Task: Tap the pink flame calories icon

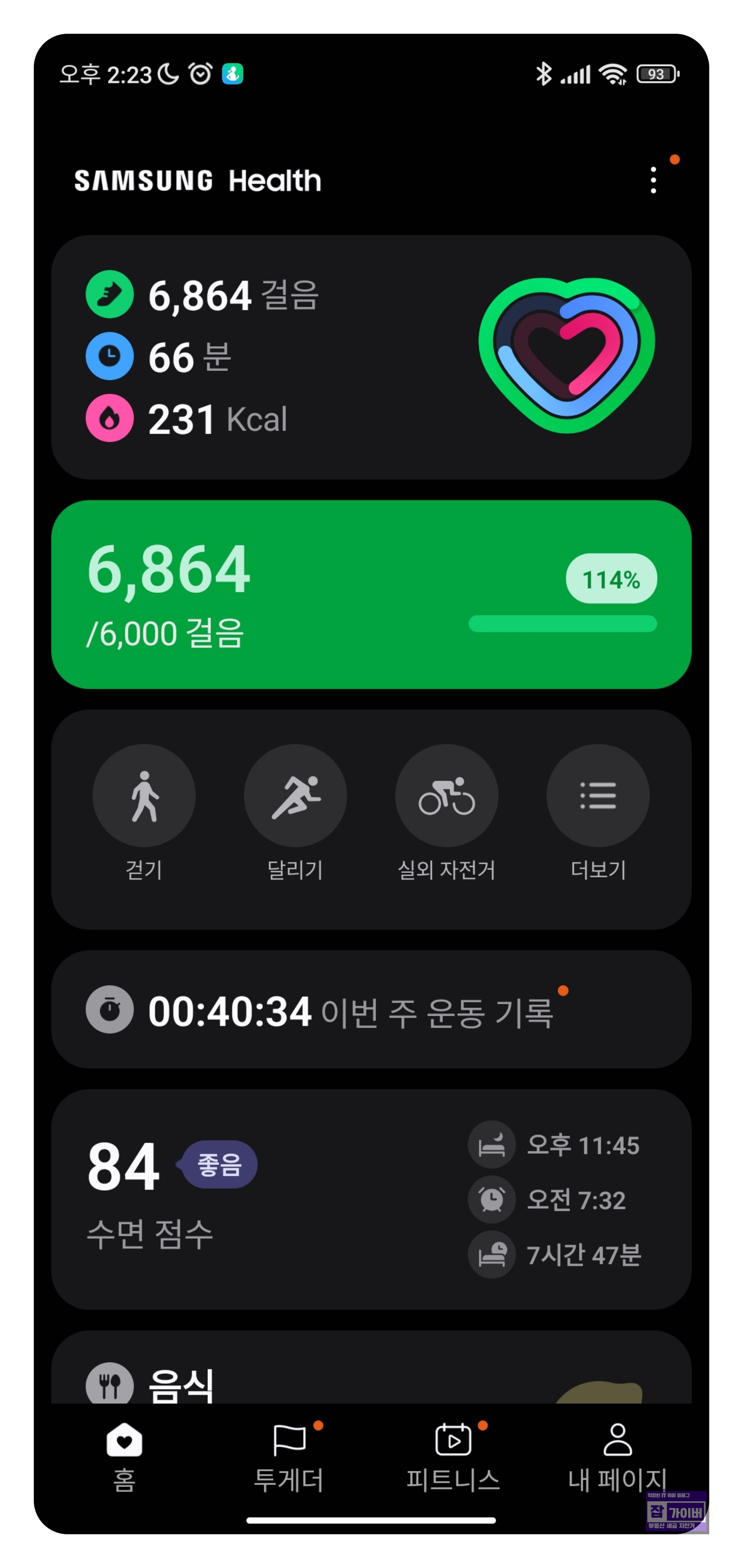Action: click(x=110, y=419)
